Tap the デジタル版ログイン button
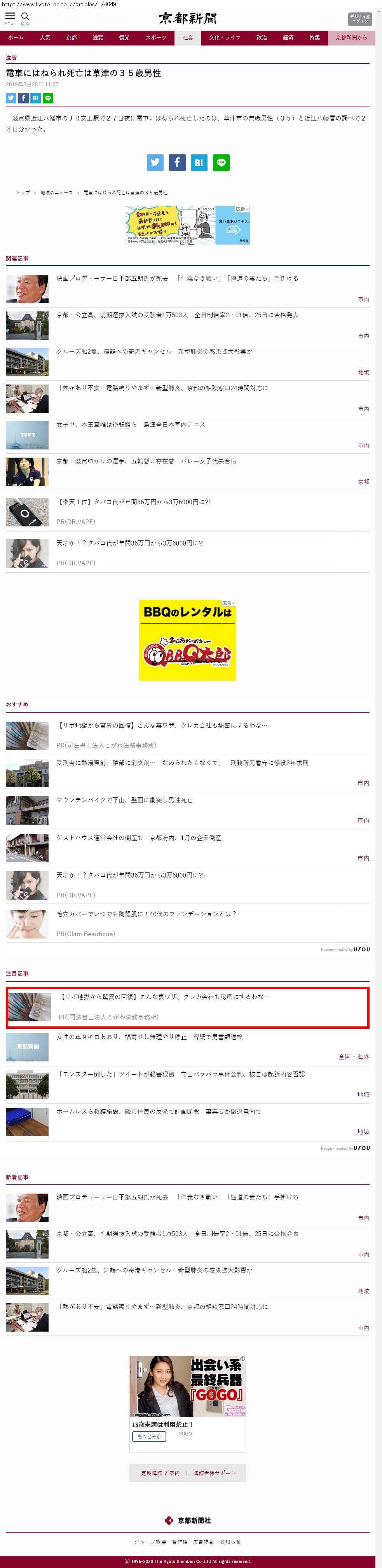 (359, 19)
